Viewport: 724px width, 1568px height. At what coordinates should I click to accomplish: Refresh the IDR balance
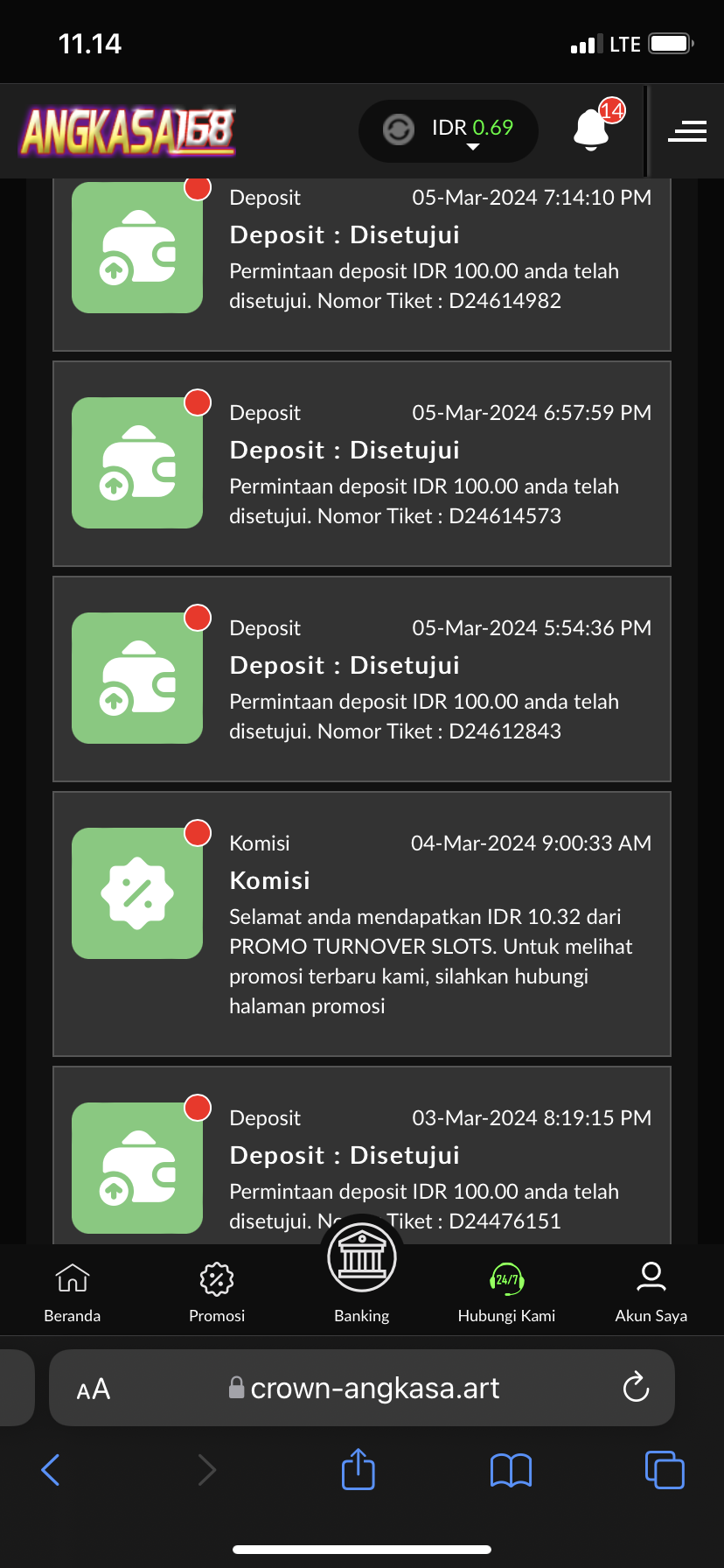coord(399,129)
